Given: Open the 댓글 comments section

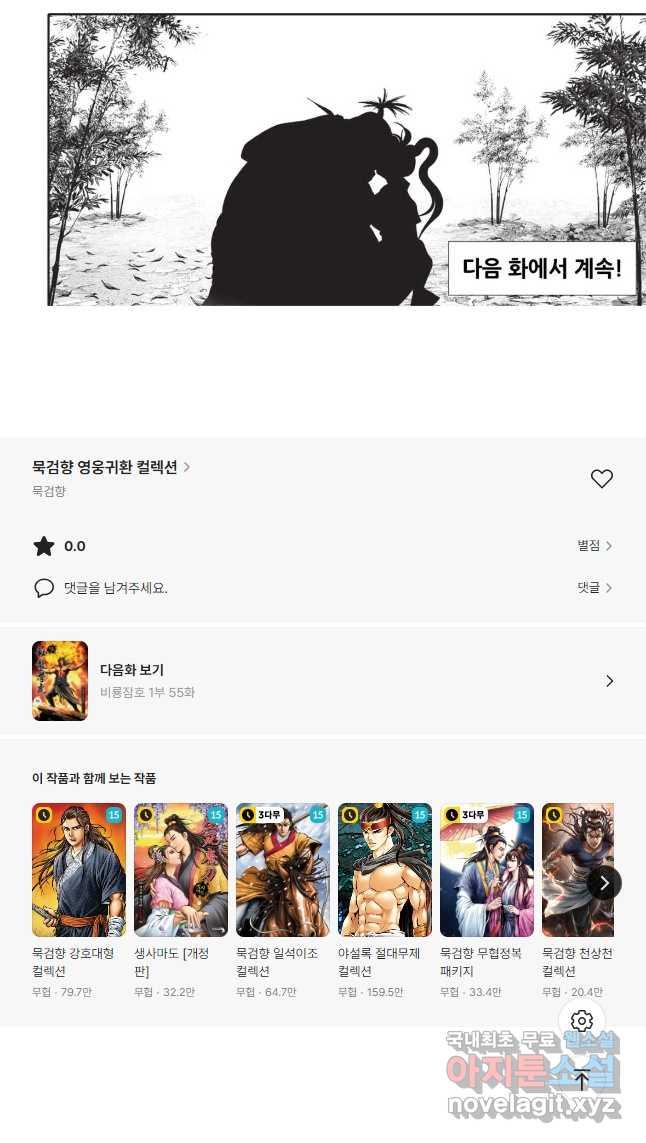Looking at the screenshot, I should [x=594, y=588].
